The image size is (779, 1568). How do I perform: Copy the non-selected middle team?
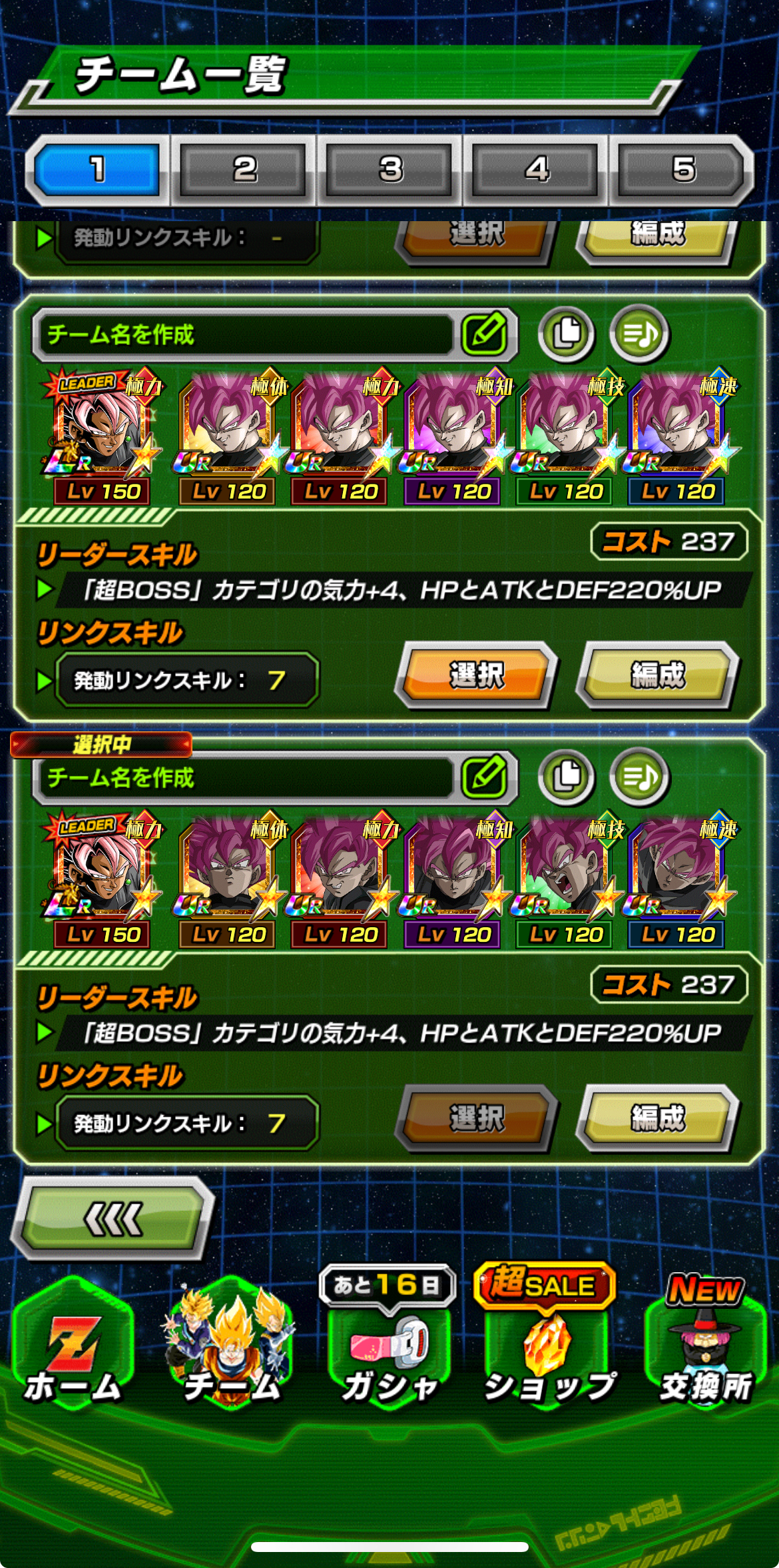point(567,333)
